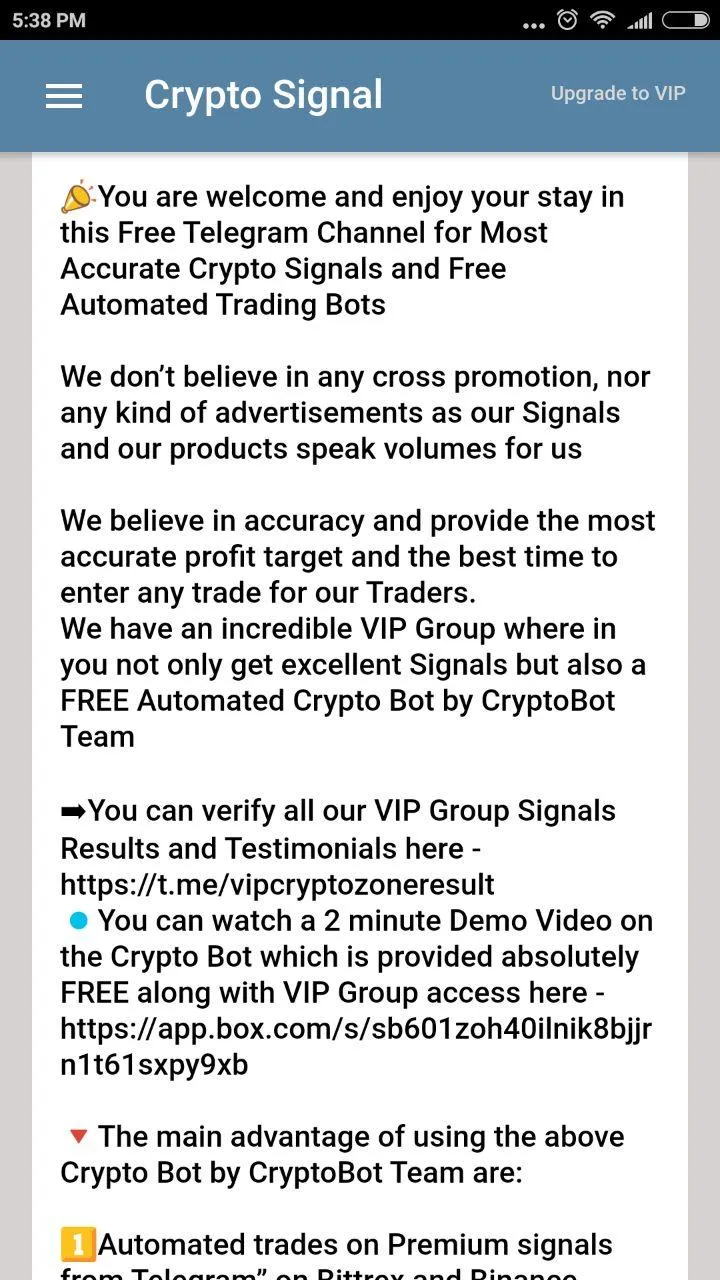Image resolution: width=720 pixels, height=1280 pixels.
Task: Tap the alarm clock status bar icon
Action: tap(568, 18)
